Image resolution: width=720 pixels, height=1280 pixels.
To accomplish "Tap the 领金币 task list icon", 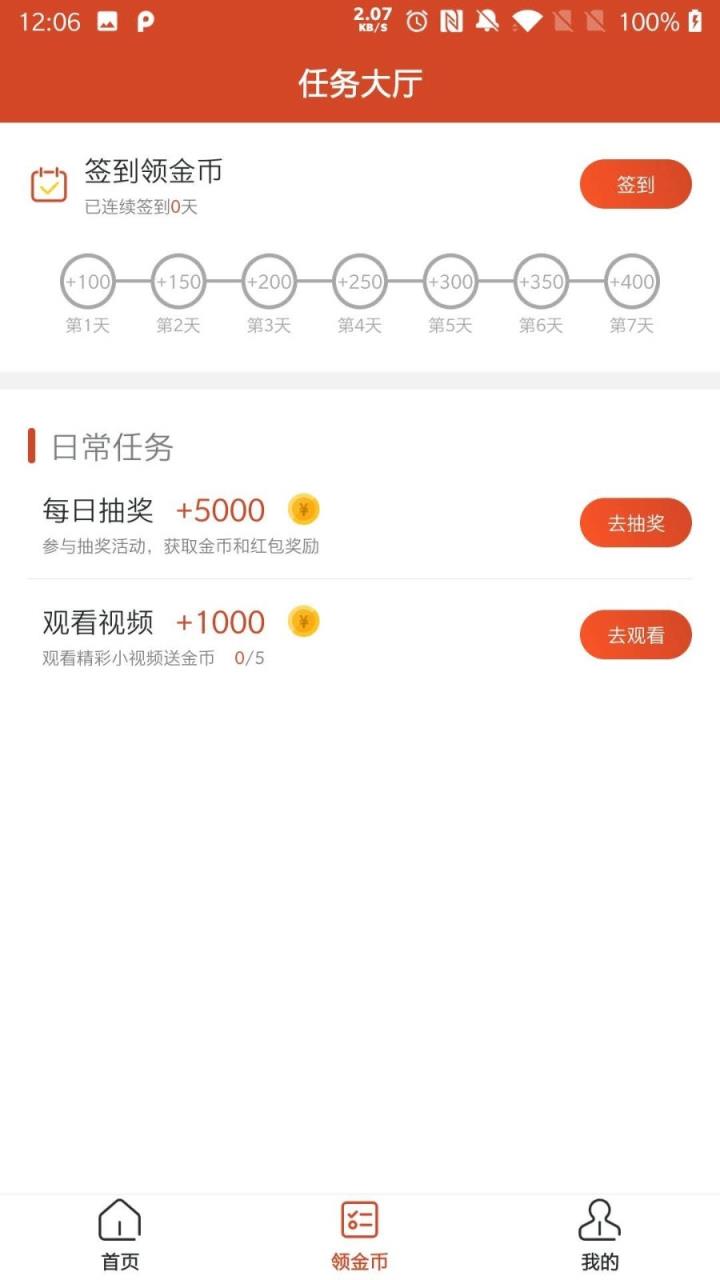I will [359, 1220].
